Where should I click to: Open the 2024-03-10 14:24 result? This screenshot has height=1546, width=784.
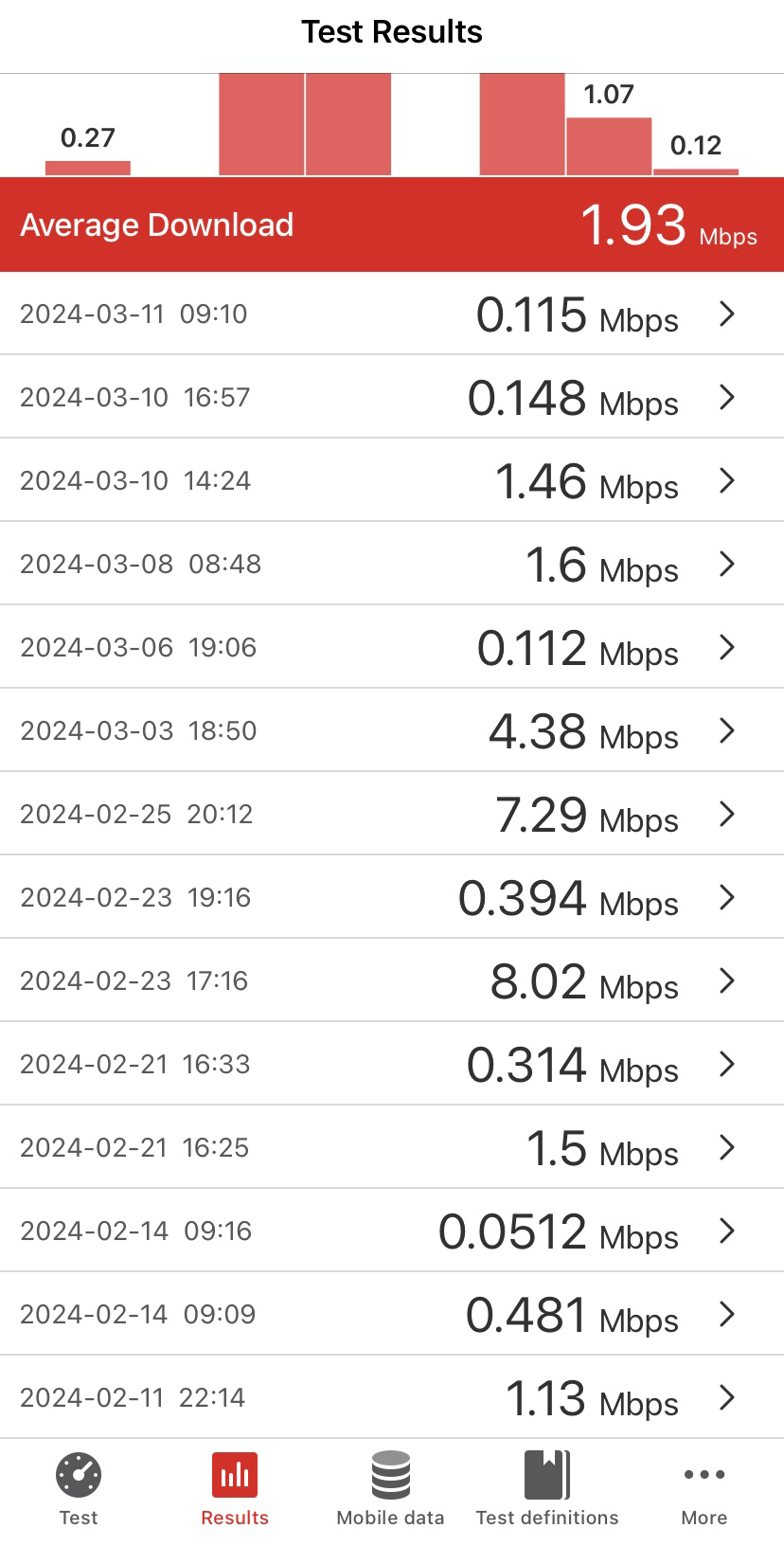[392, 480]
